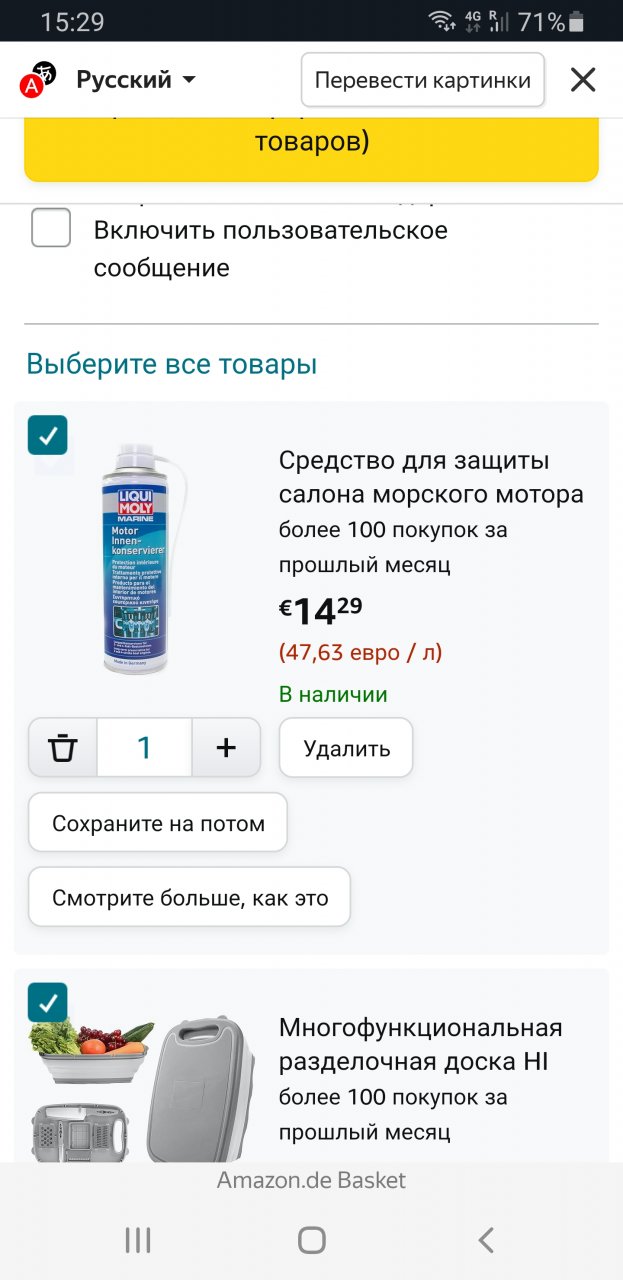623x1280 pixels.
Task: Open the Средство для защиты салона product title
Action: (431, 477)
